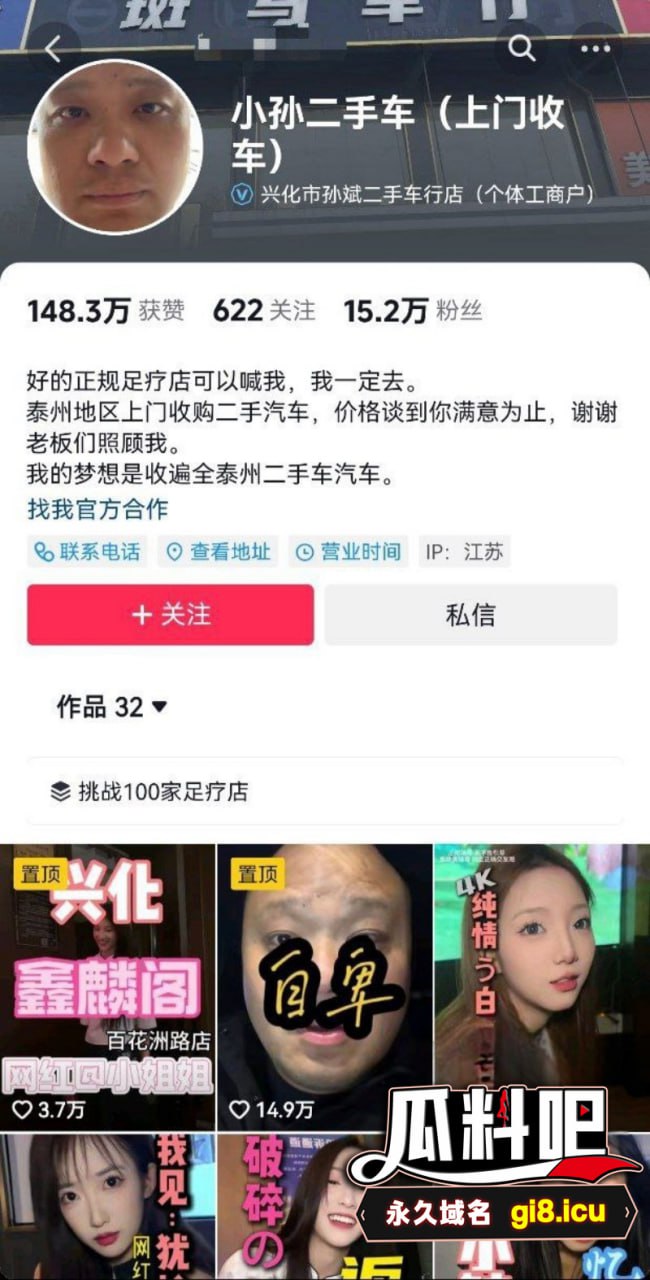This screenshot has width=650, height=1280.
Task: Check 营业时间 business hours chip
Action: click(348, 551)
